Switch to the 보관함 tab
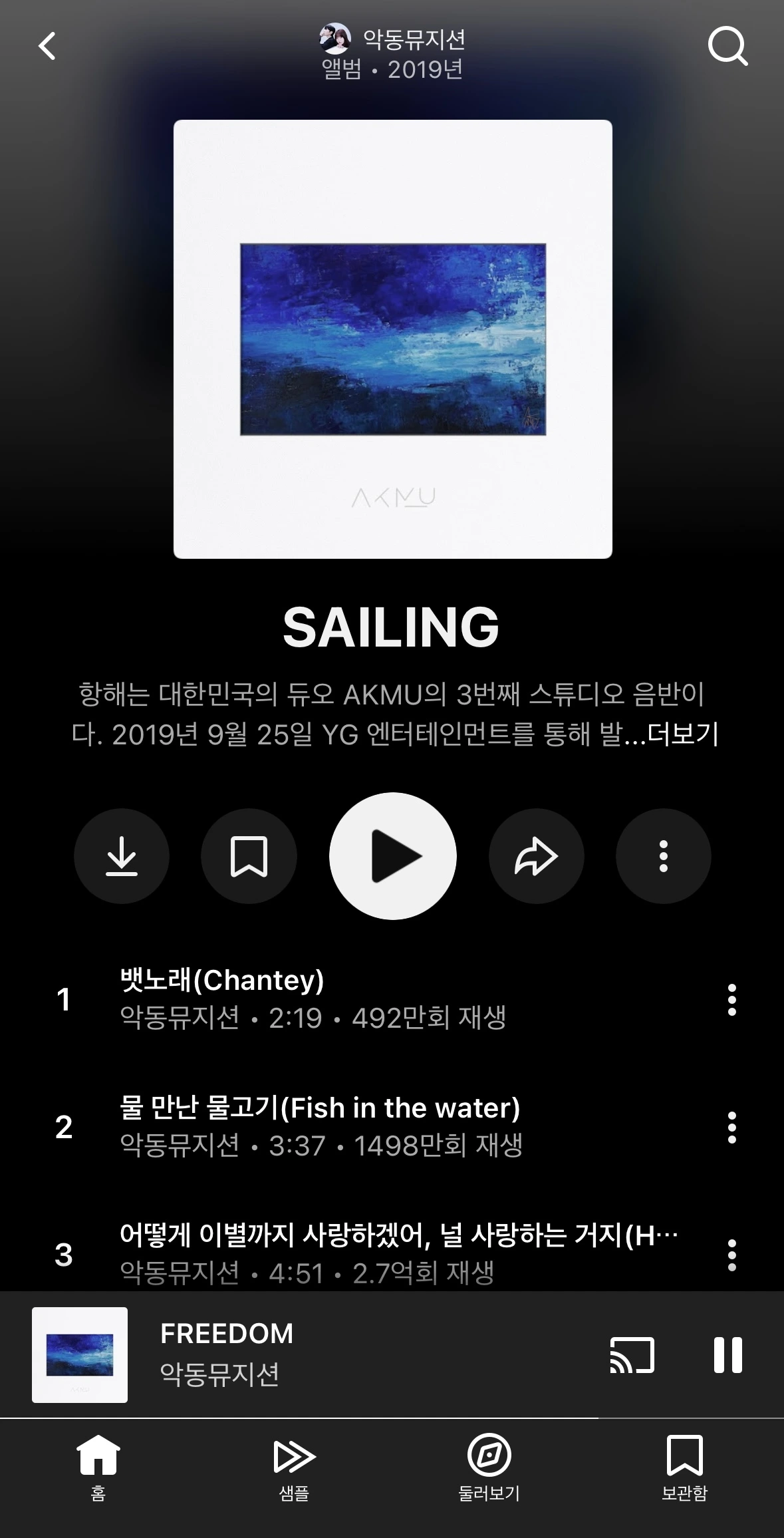This screenshot has height=1538, width=784. point(684,1467)
